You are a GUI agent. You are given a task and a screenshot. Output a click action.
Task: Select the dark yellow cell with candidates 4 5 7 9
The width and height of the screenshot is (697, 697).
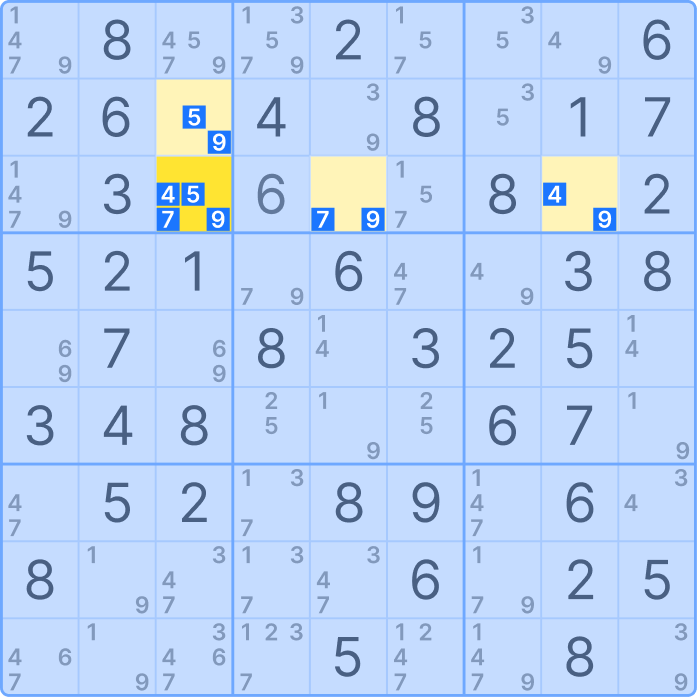(x=194, y=194)
